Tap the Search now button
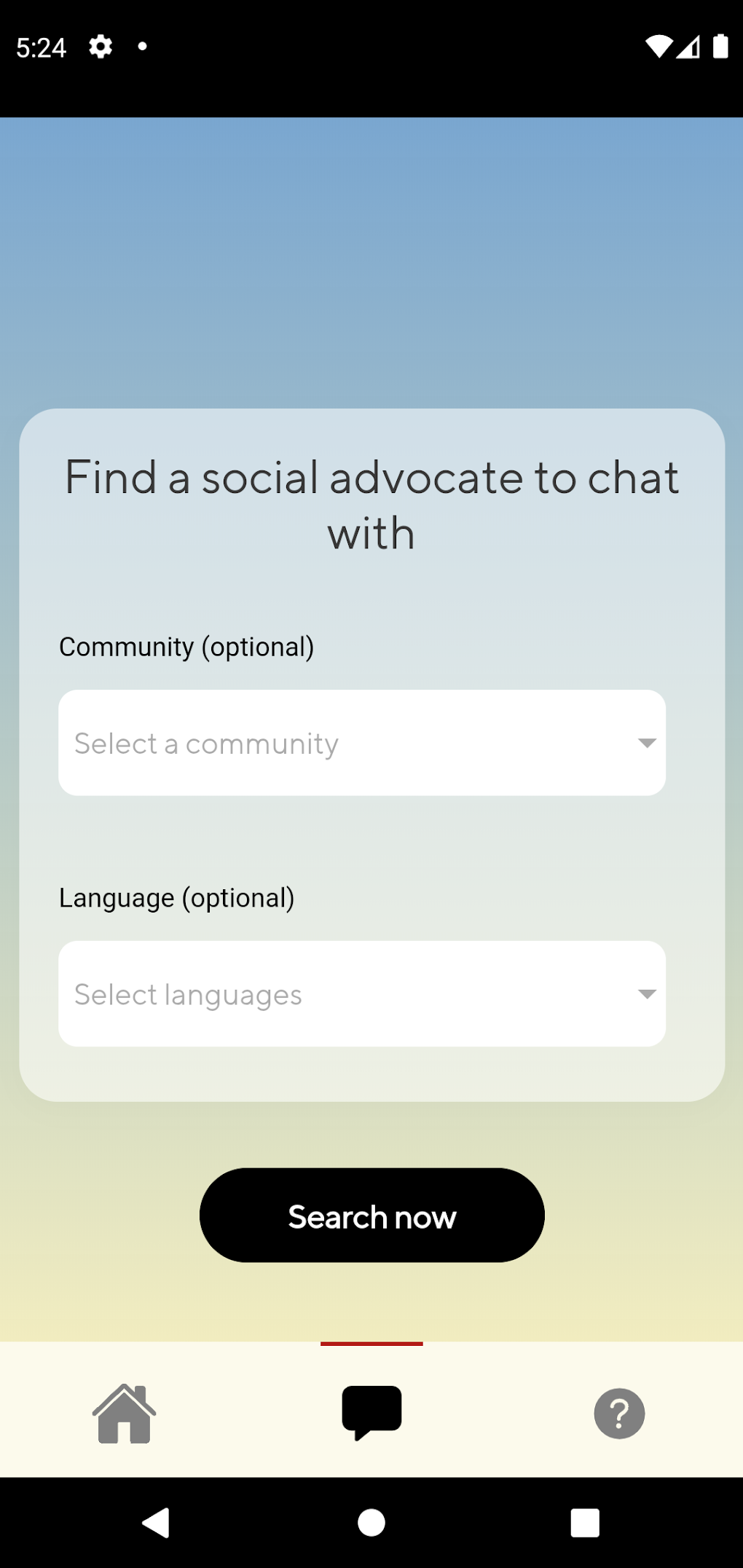The image size is (743, 1568). pos(371,1216)
